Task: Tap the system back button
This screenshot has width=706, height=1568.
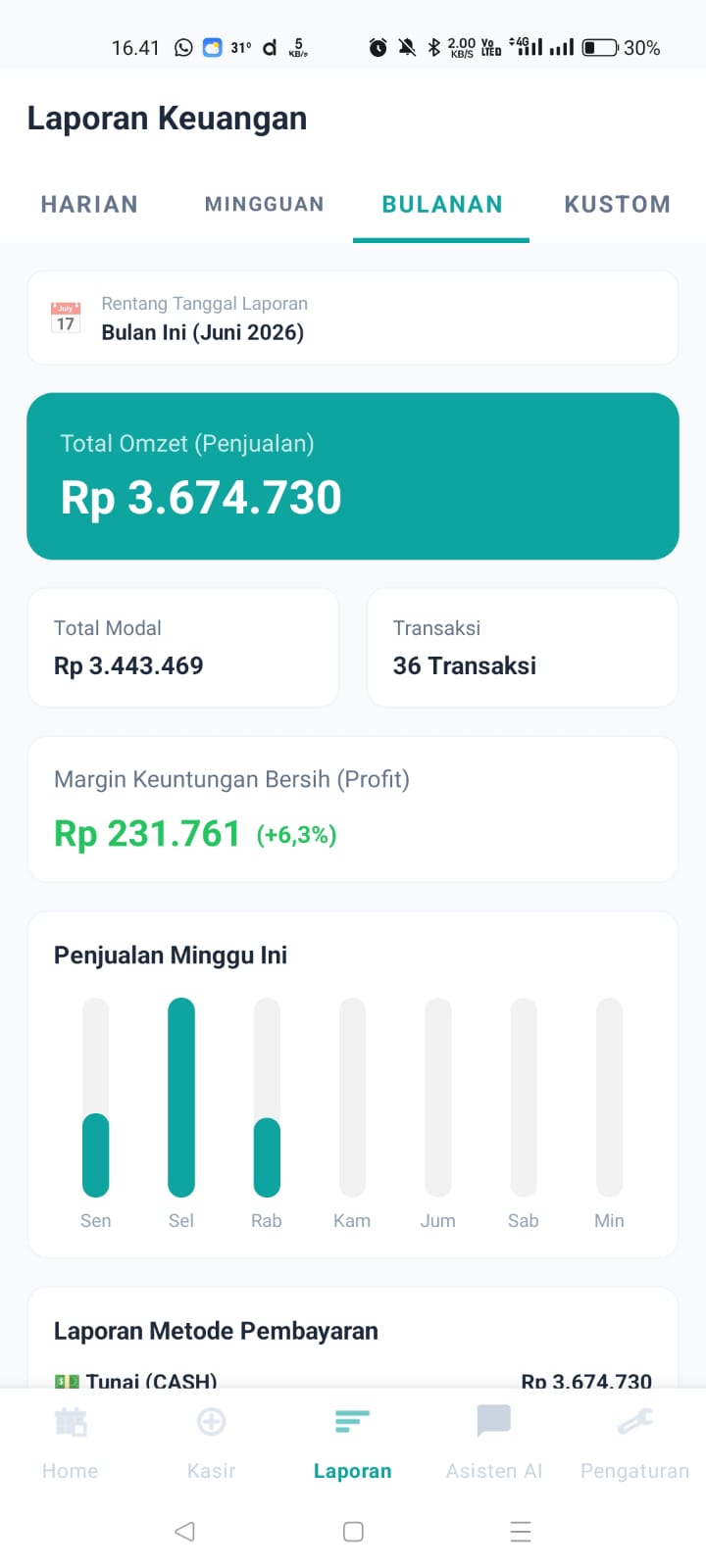Action: (x=184, y=1532)
